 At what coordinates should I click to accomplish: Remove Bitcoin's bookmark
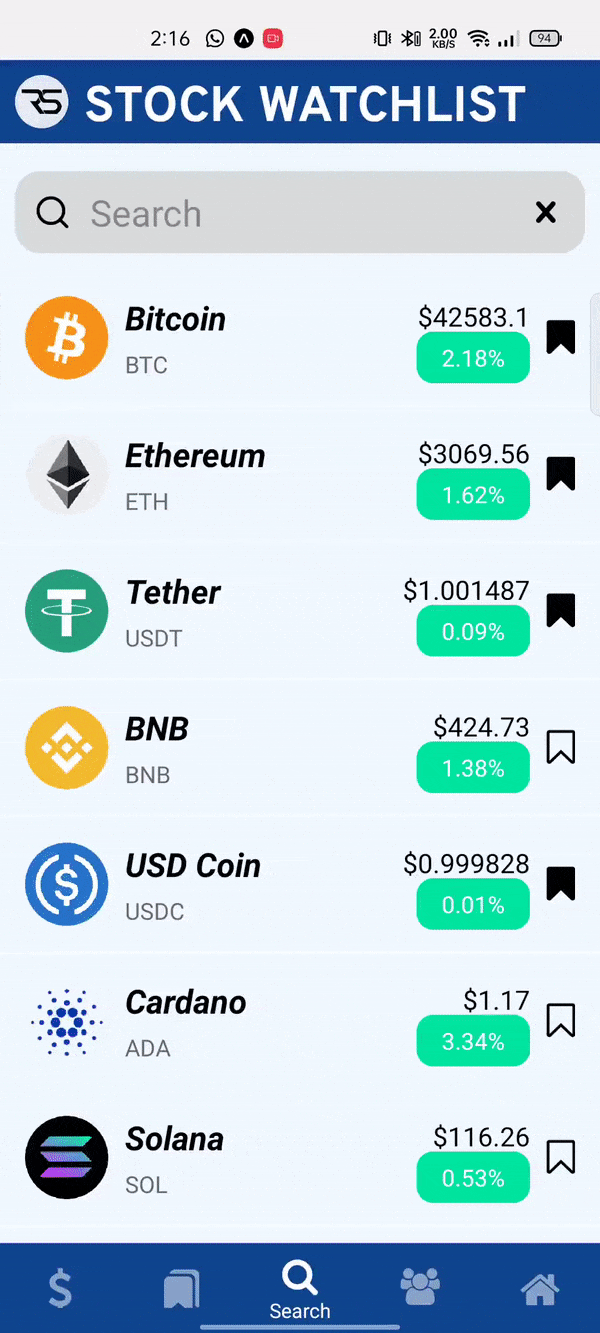[561, 337]
